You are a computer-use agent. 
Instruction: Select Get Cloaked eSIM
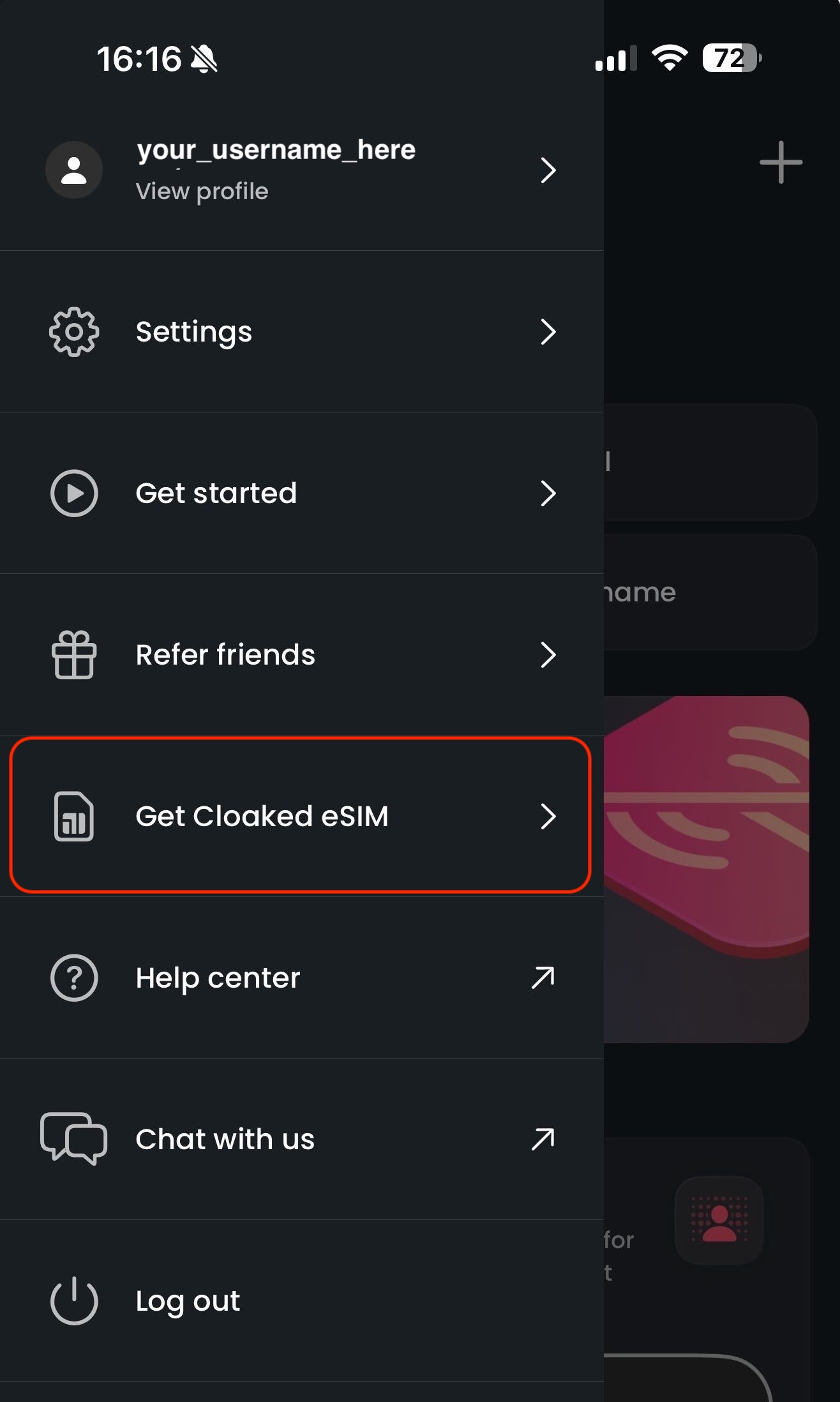point(300,815)
